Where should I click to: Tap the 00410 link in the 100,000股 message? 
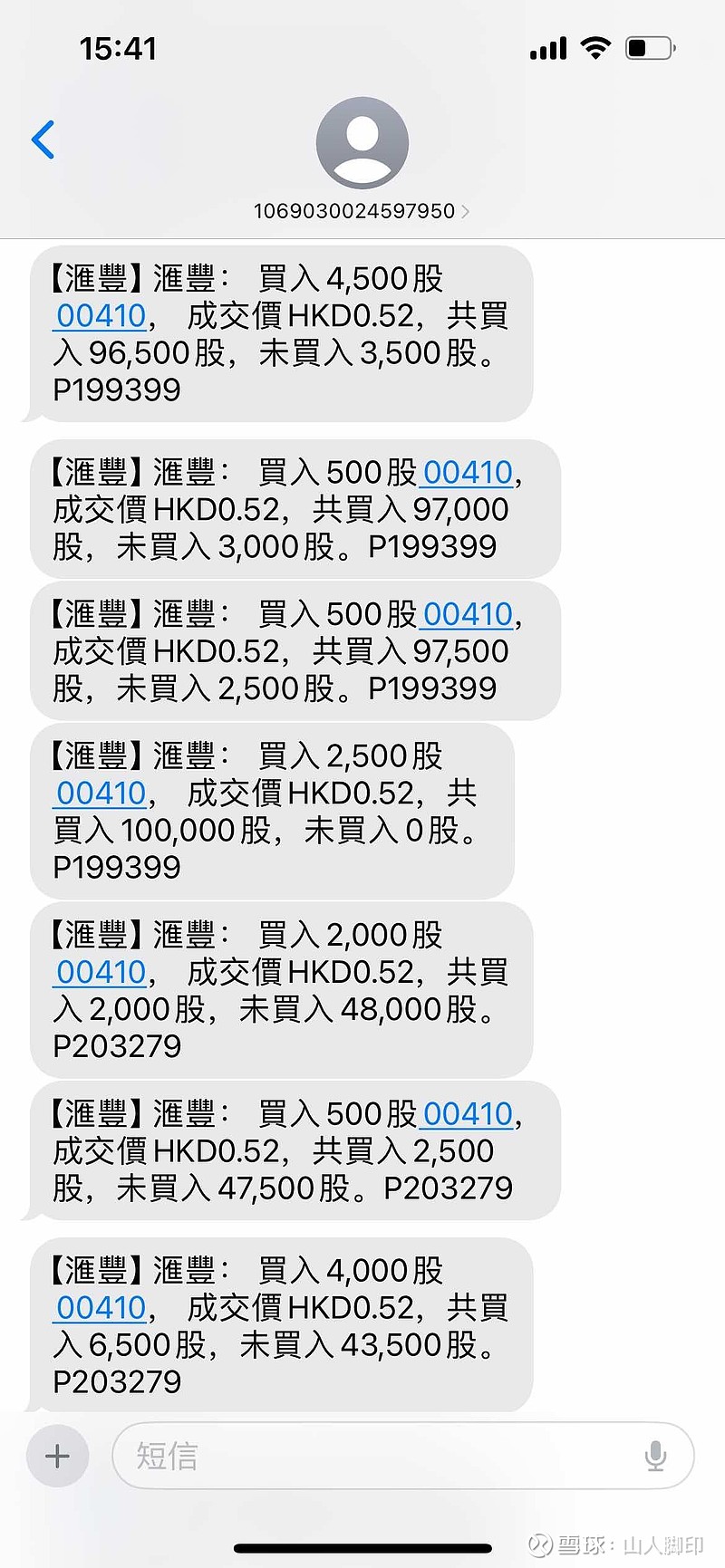click(x=101, y=793)
